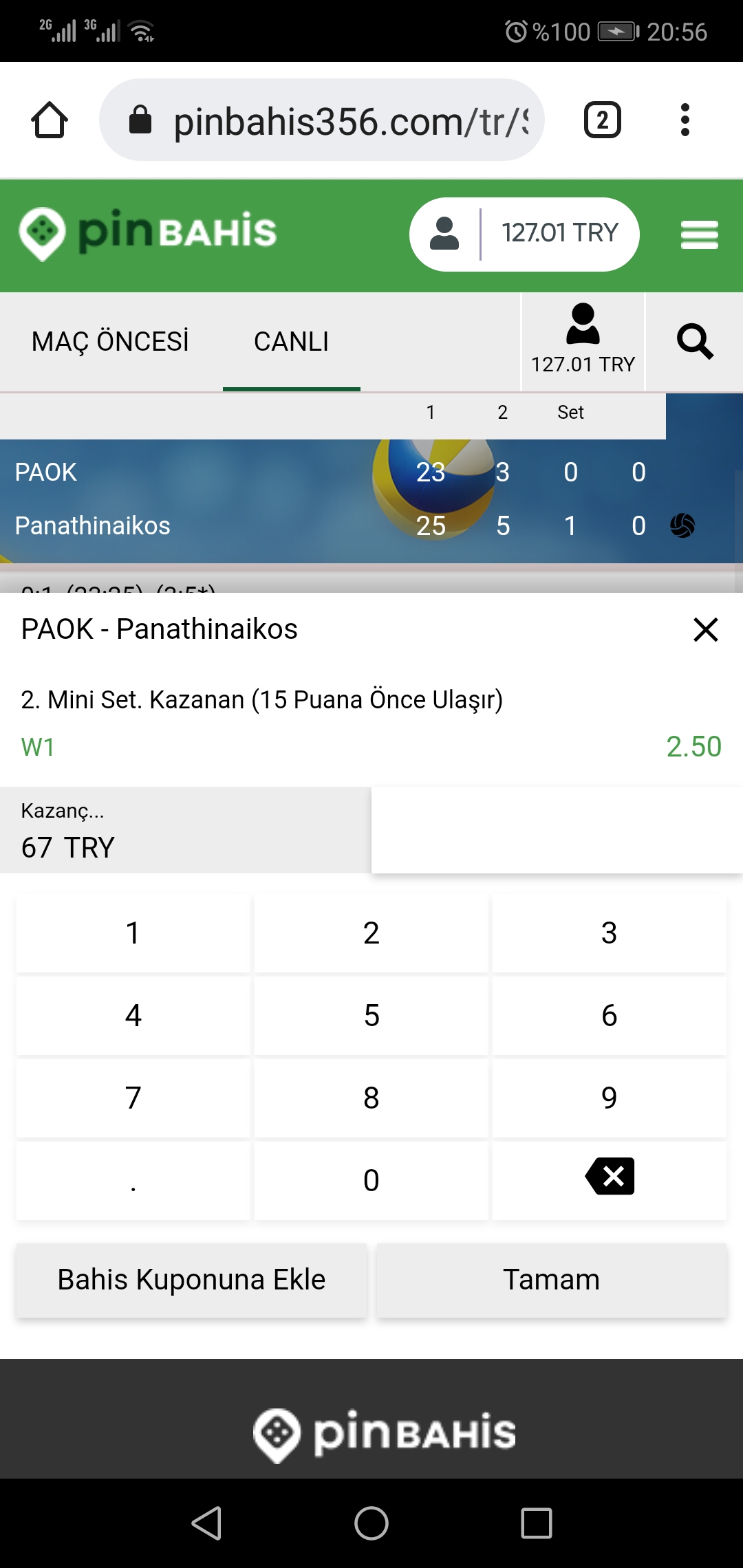
Task: Enter digit 0 on the keypad
Action: (371, 1180)
